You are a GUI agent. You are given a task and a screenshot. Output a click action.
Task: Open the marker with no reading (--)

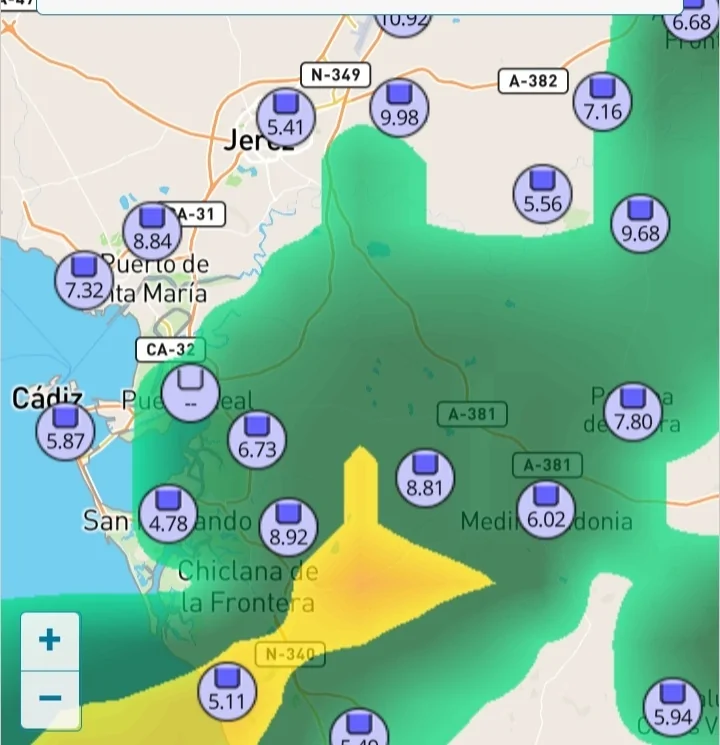[x=190, y=392]
